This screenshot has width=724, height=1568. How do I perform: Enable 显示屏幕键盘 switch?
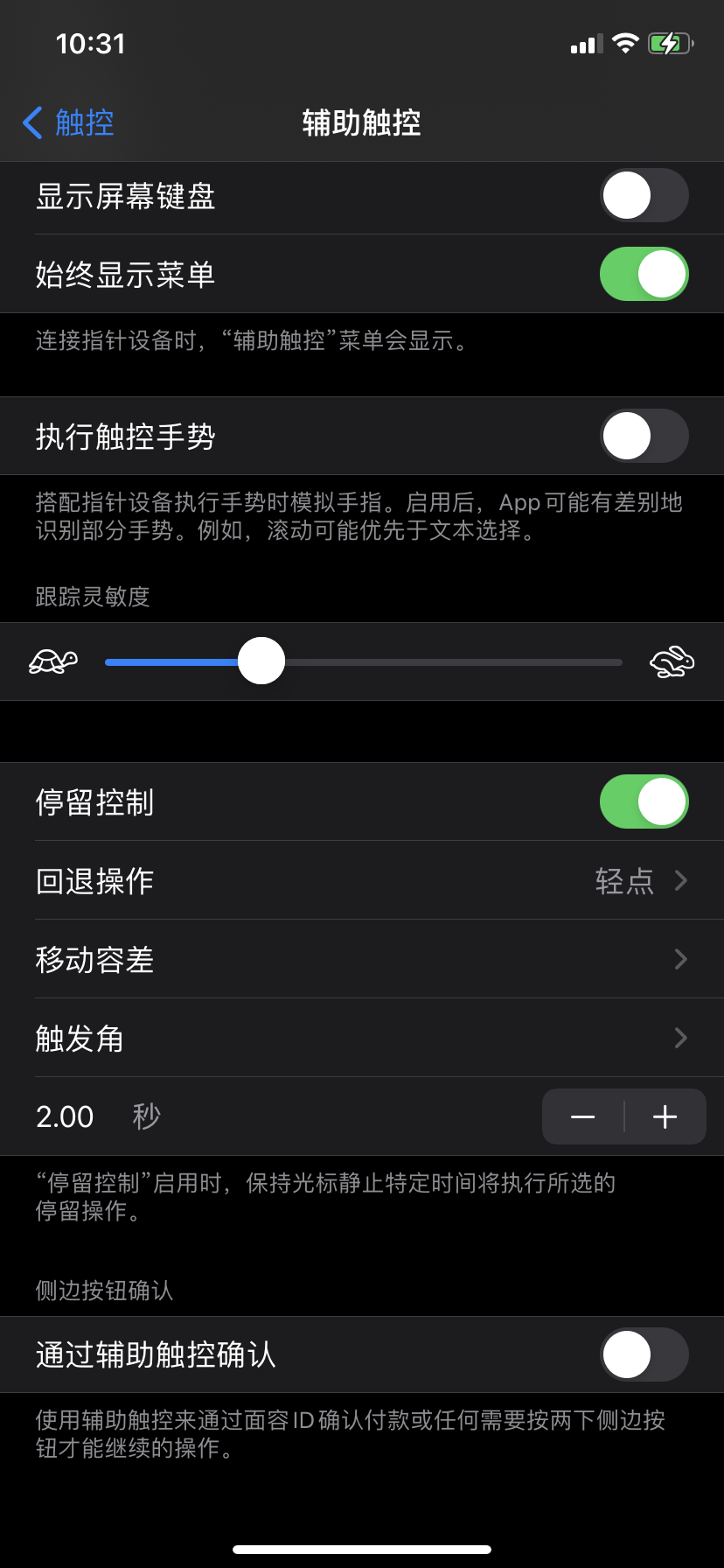(x=644, y=195)
